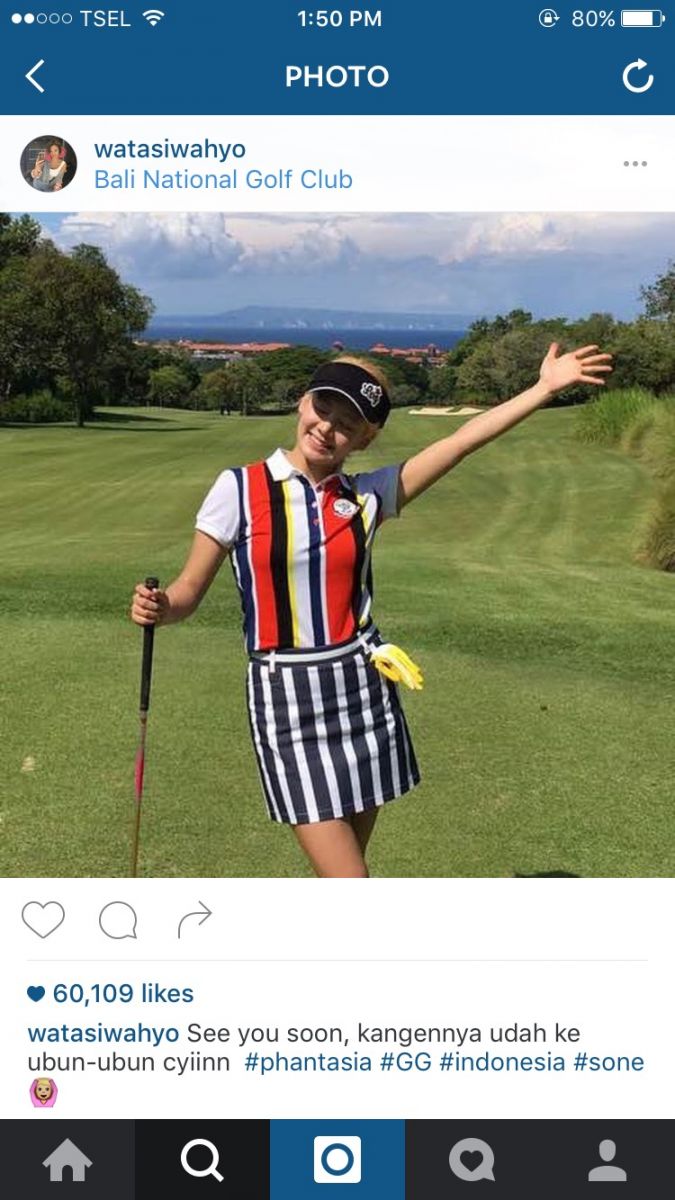
Task: Comment on this post
Action: (118, 920)
